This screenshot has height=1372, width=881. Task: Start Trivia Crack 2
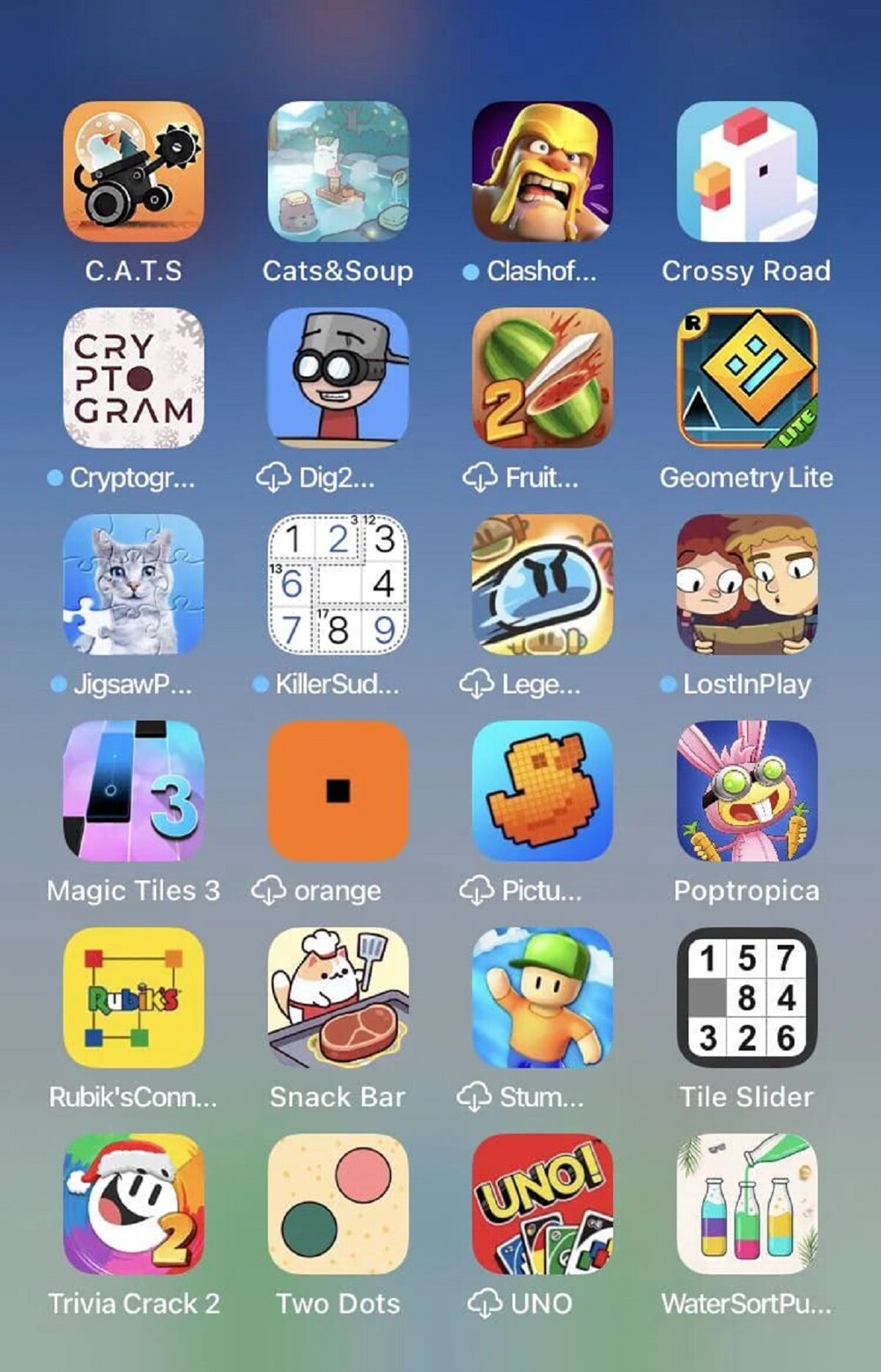coord(133,1204)
